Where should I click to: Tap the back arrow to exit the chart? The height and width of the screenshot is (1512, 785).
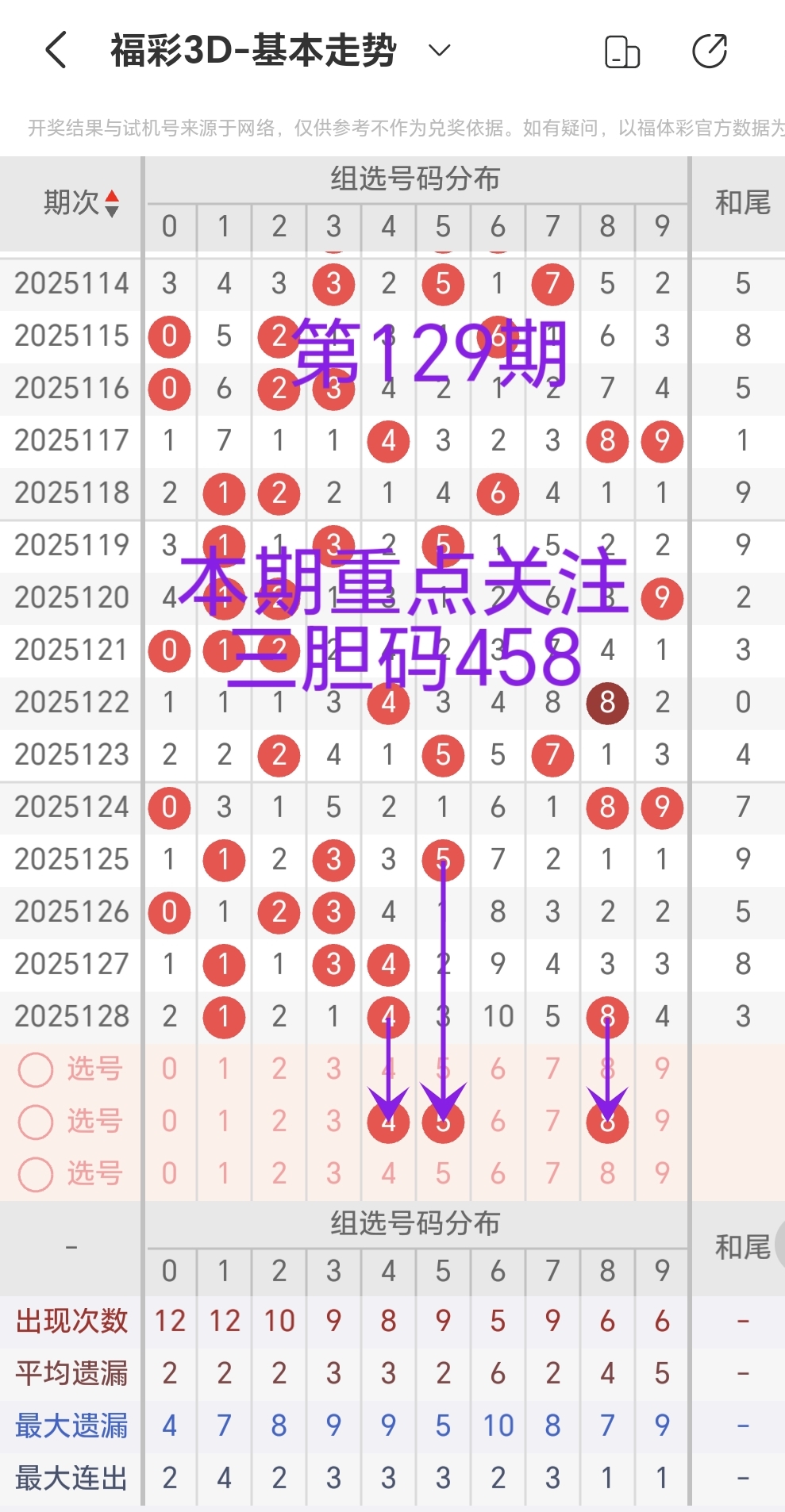tap(55, 50)
